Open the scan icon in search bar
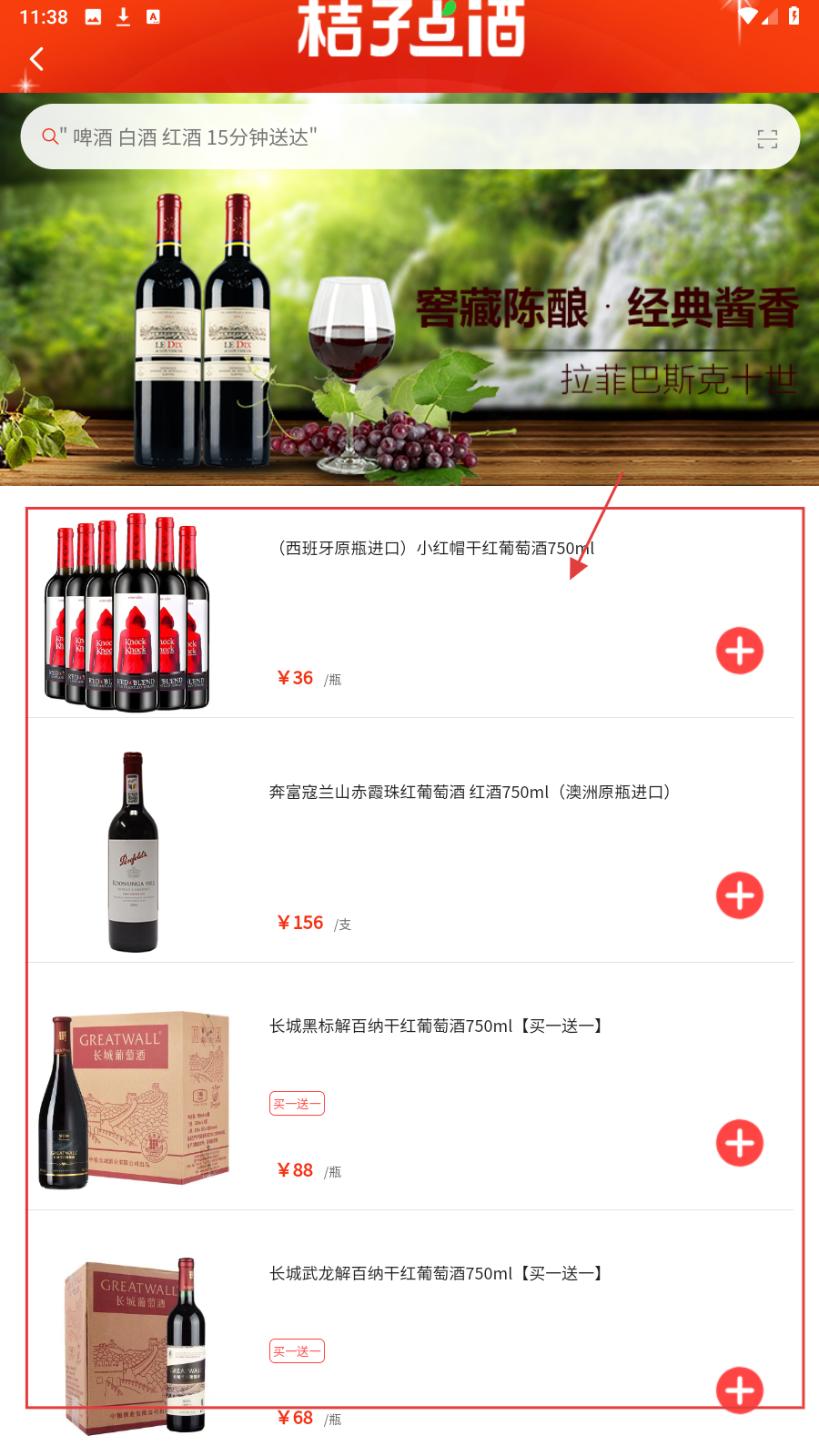This screenshot has width=819, height=1456. (767, 138)
